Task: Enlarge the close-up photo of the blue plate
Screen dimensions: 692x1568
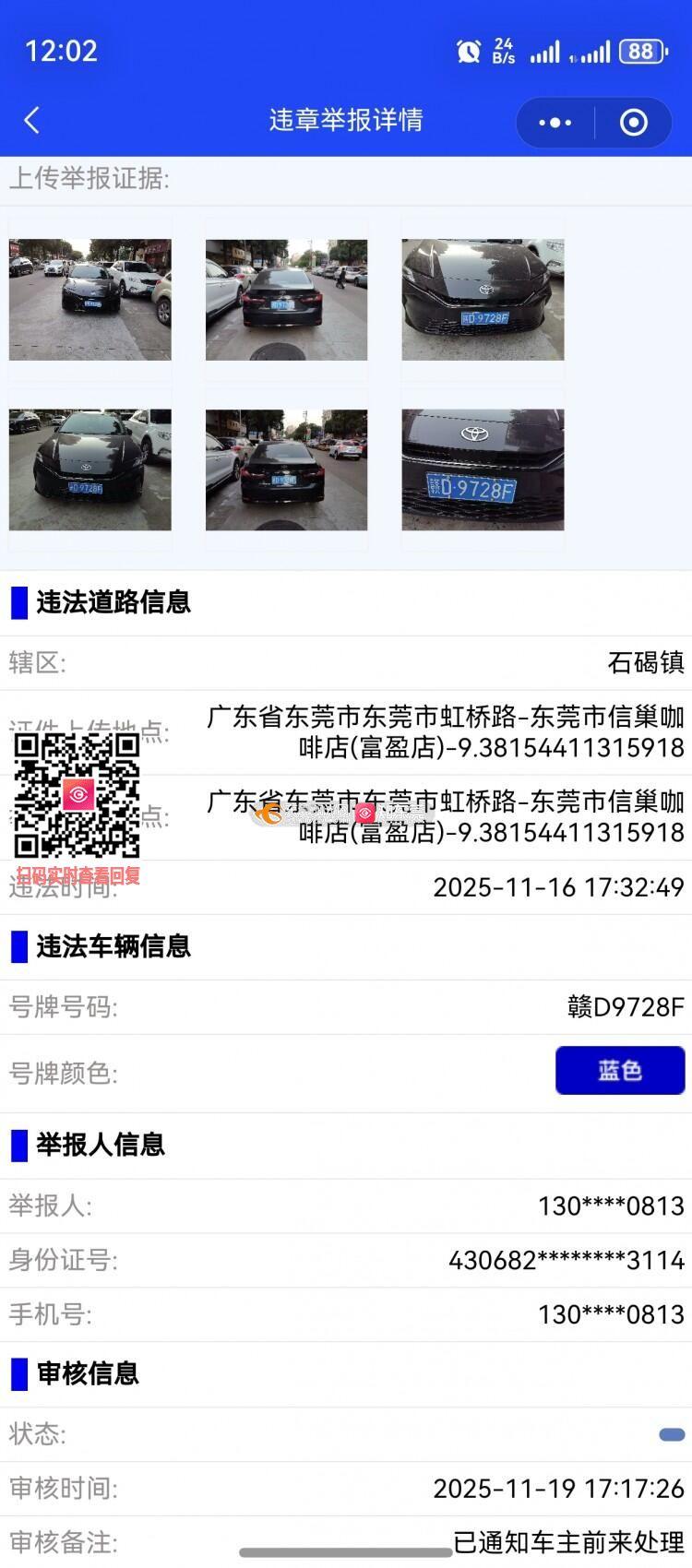Action: (x=483, y=469)
